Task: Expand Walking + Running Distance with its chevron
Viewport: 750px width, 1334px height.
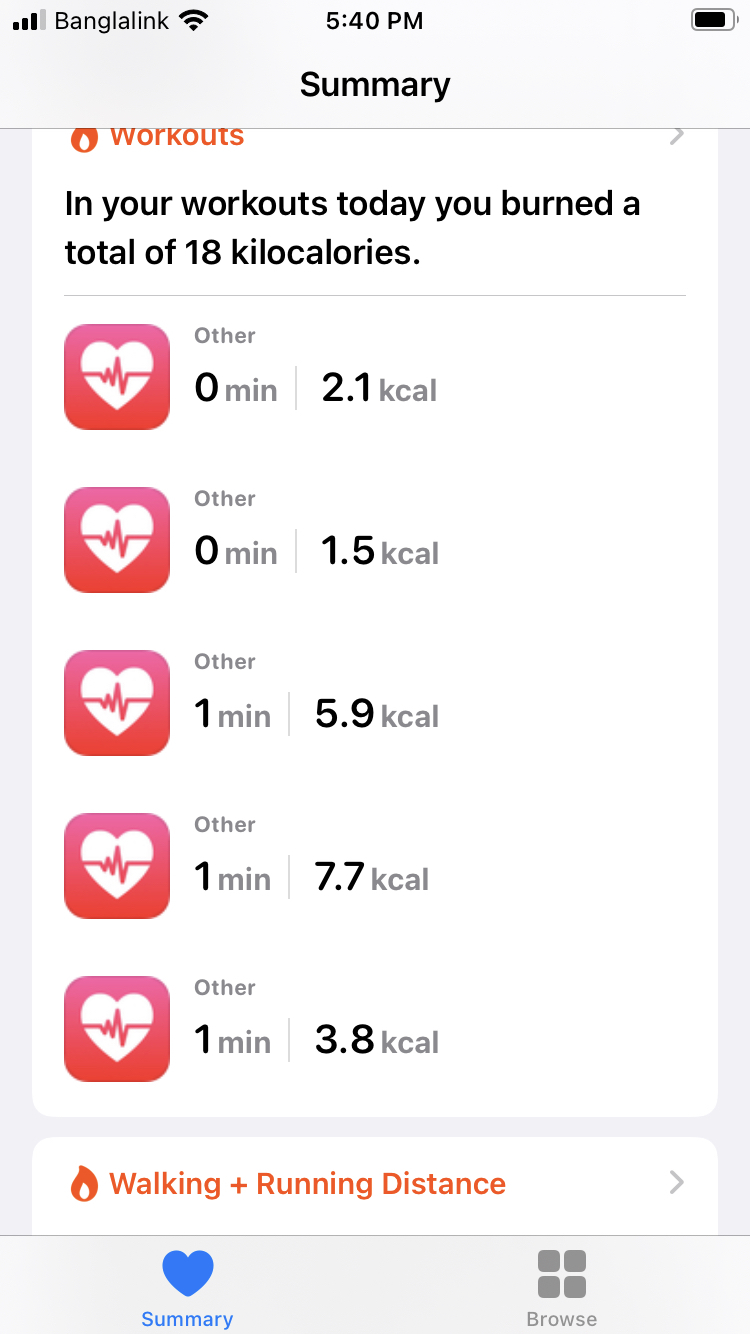Action: coord(678,1183)
